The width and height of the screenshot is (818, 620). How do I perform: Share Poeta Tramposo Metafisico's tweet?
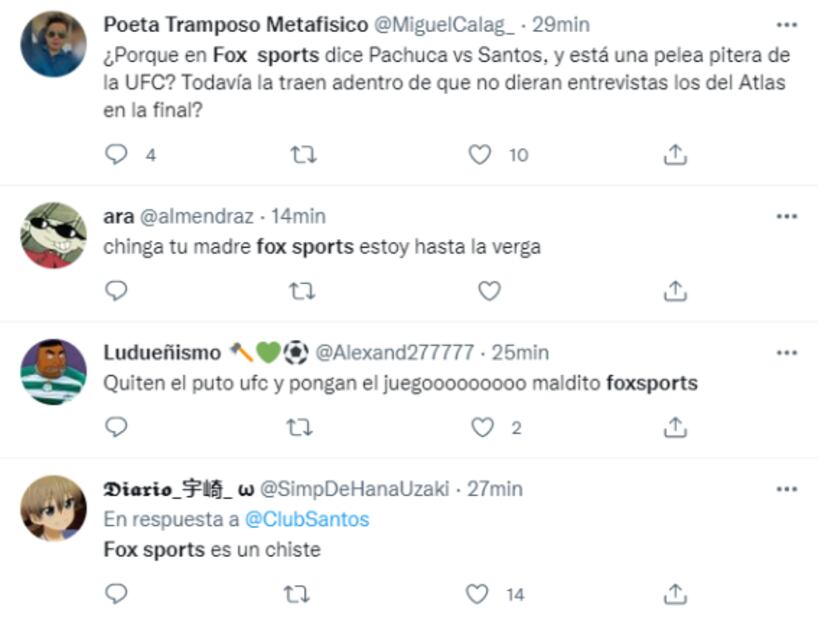click(675, 154)
